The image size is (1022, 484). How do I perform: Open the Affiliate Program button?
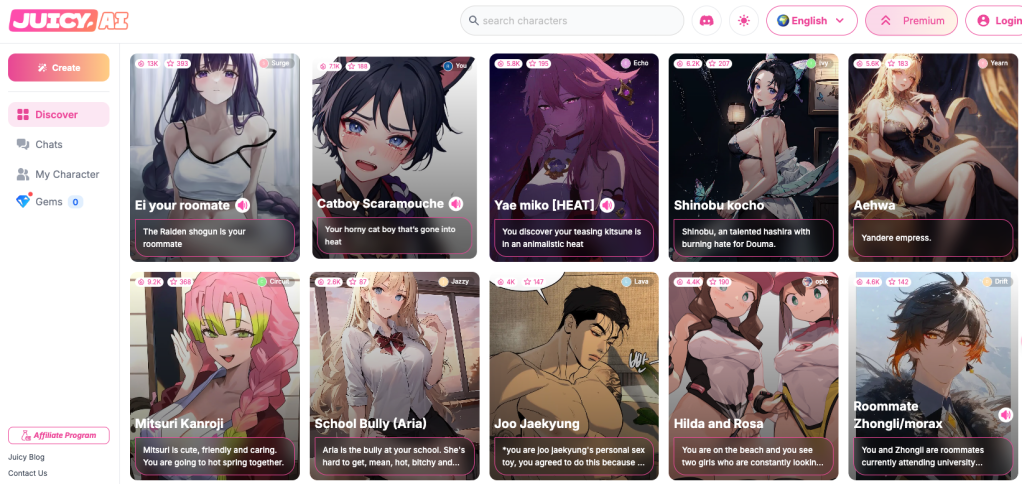[58, 435]
